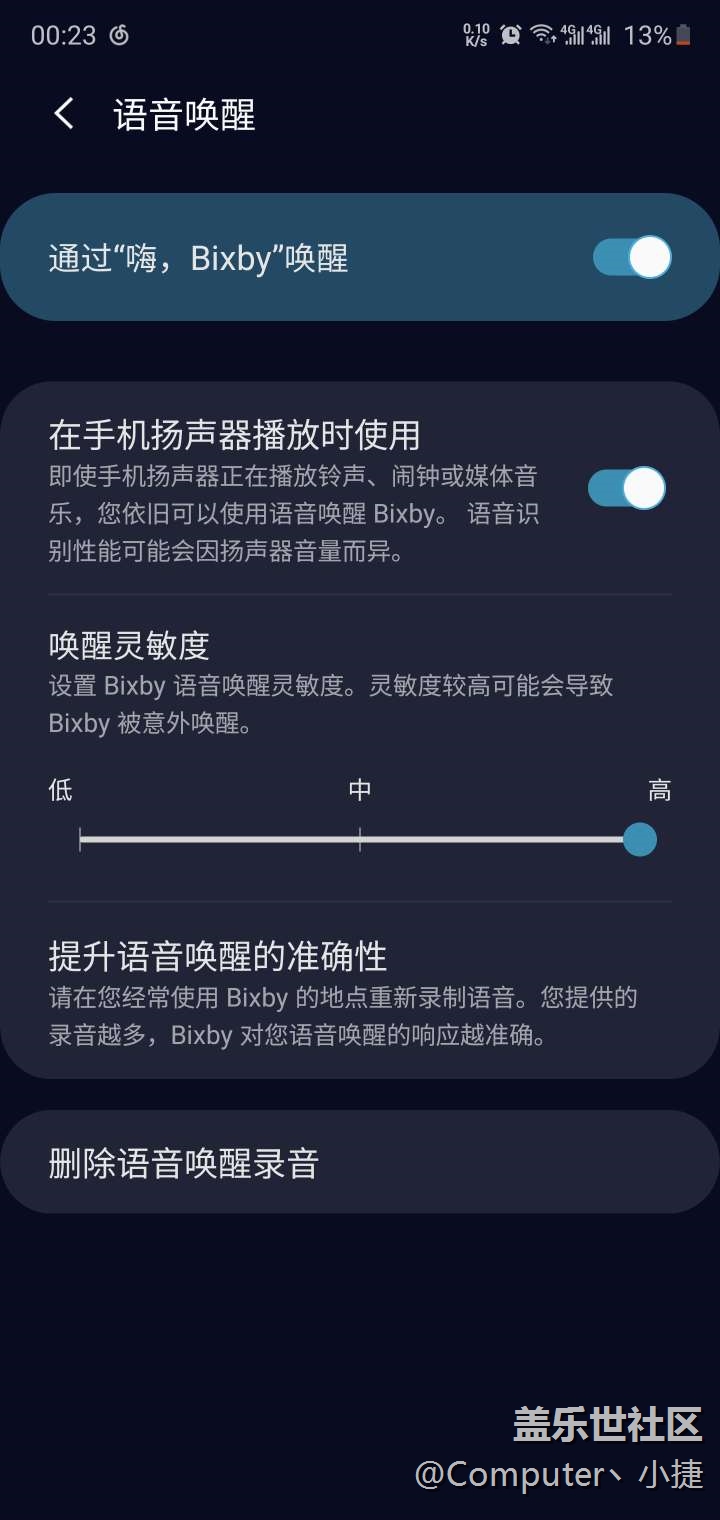Turn off 通过"嗨，Bixby"唤醒 switch

[x=631, y=257]
